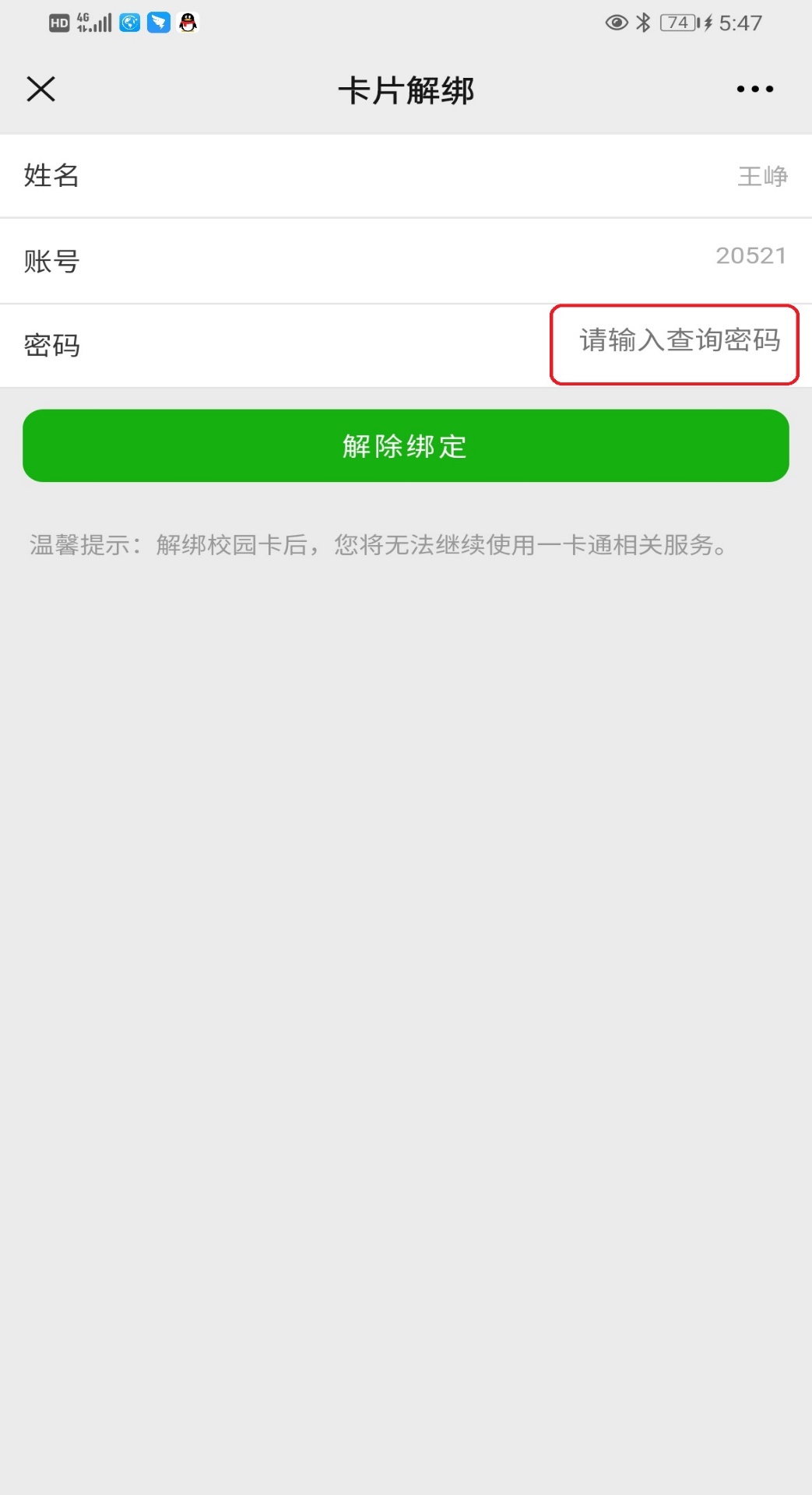Focus the 请输入查询密码 password field

coord(679,341)
